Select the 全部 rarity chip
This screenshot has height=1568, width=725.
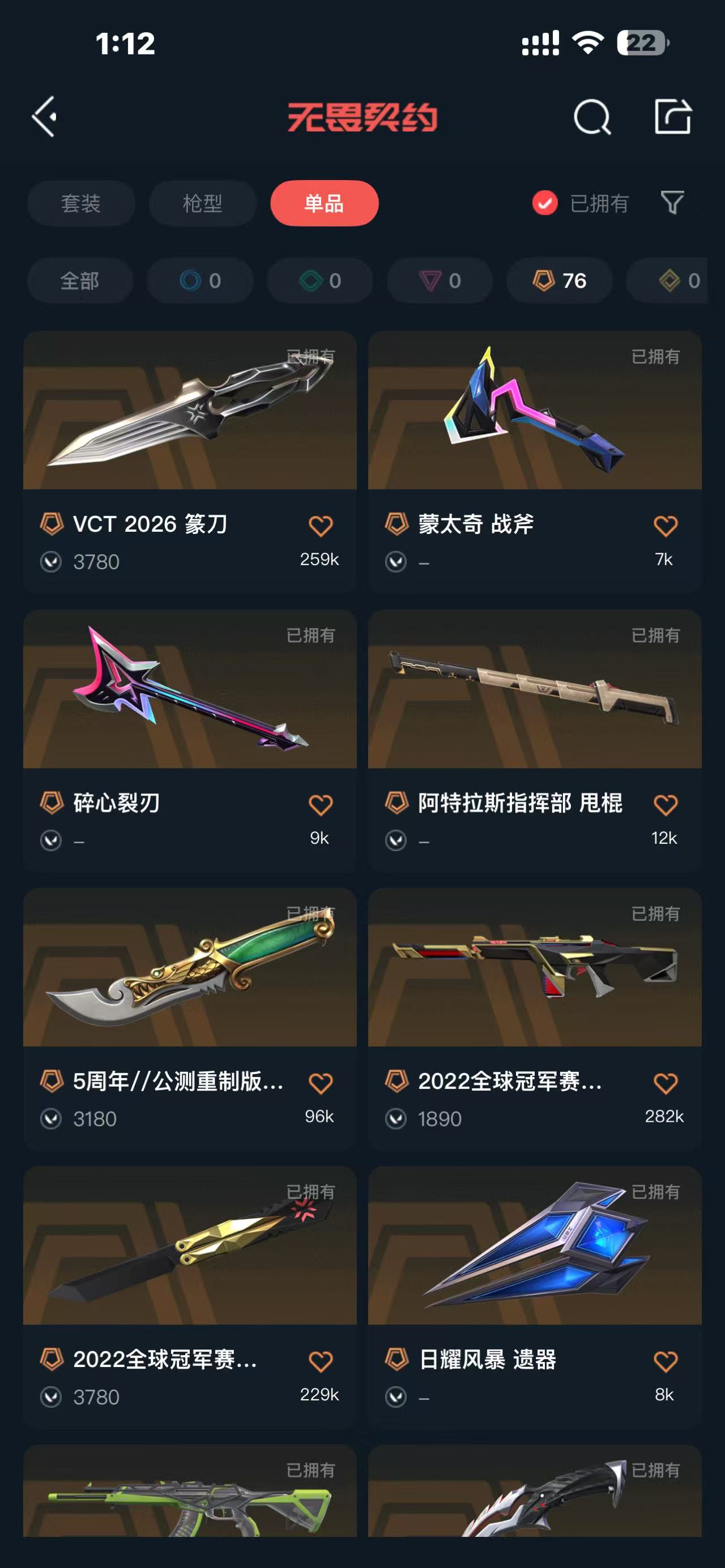(80, 281)
